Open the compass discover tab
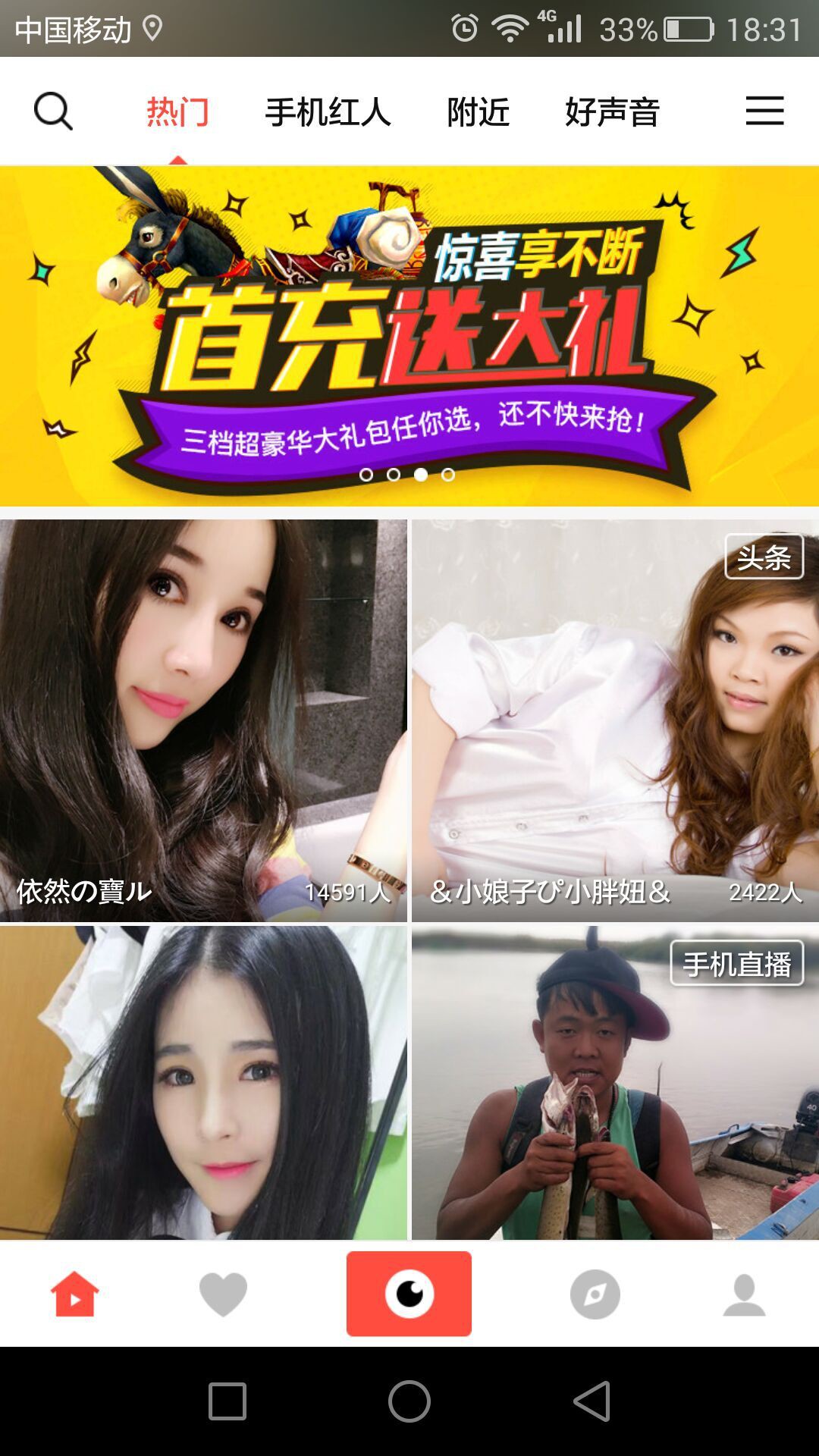Image resolution: width=819 pixels, height=1456 pixels. [595, 1294]
